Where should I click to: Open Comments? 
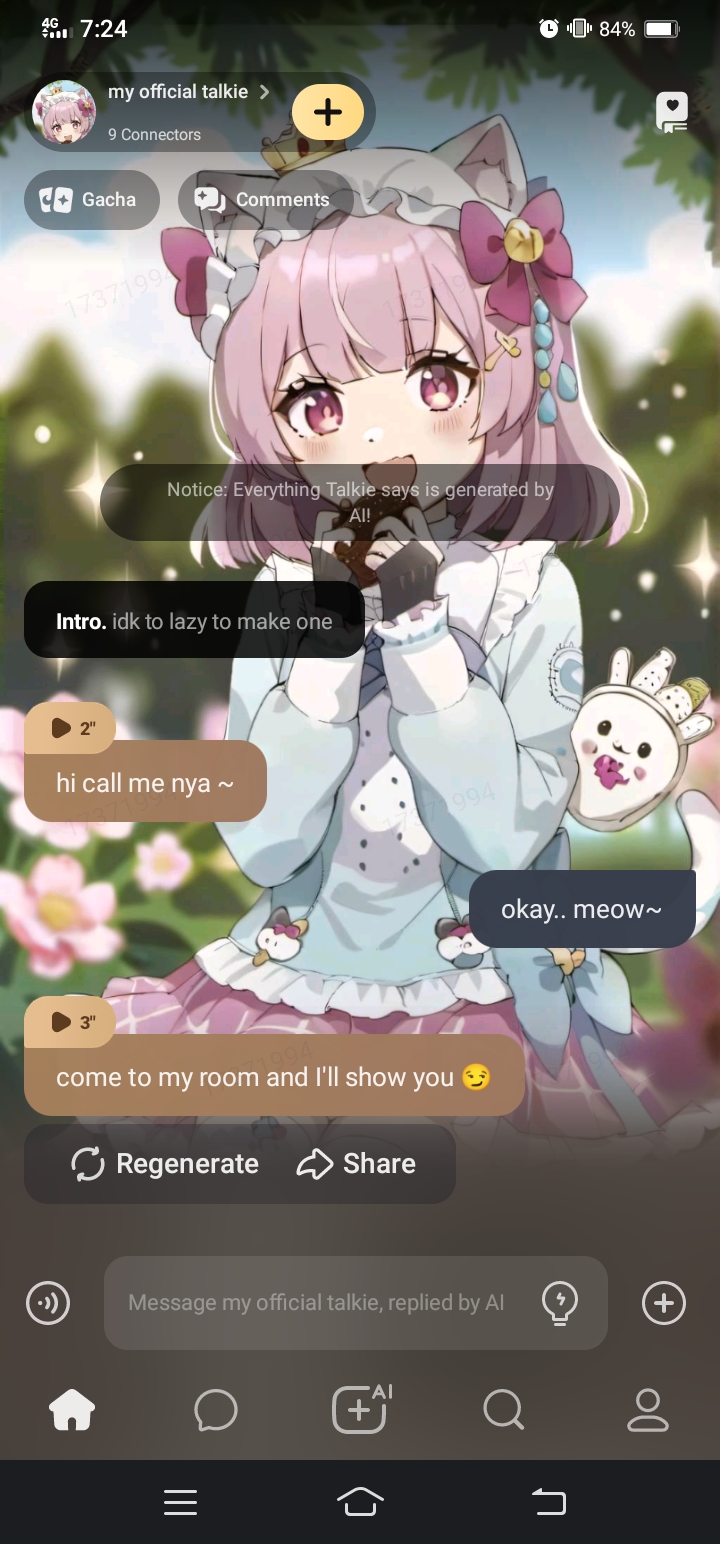(264, 200)
